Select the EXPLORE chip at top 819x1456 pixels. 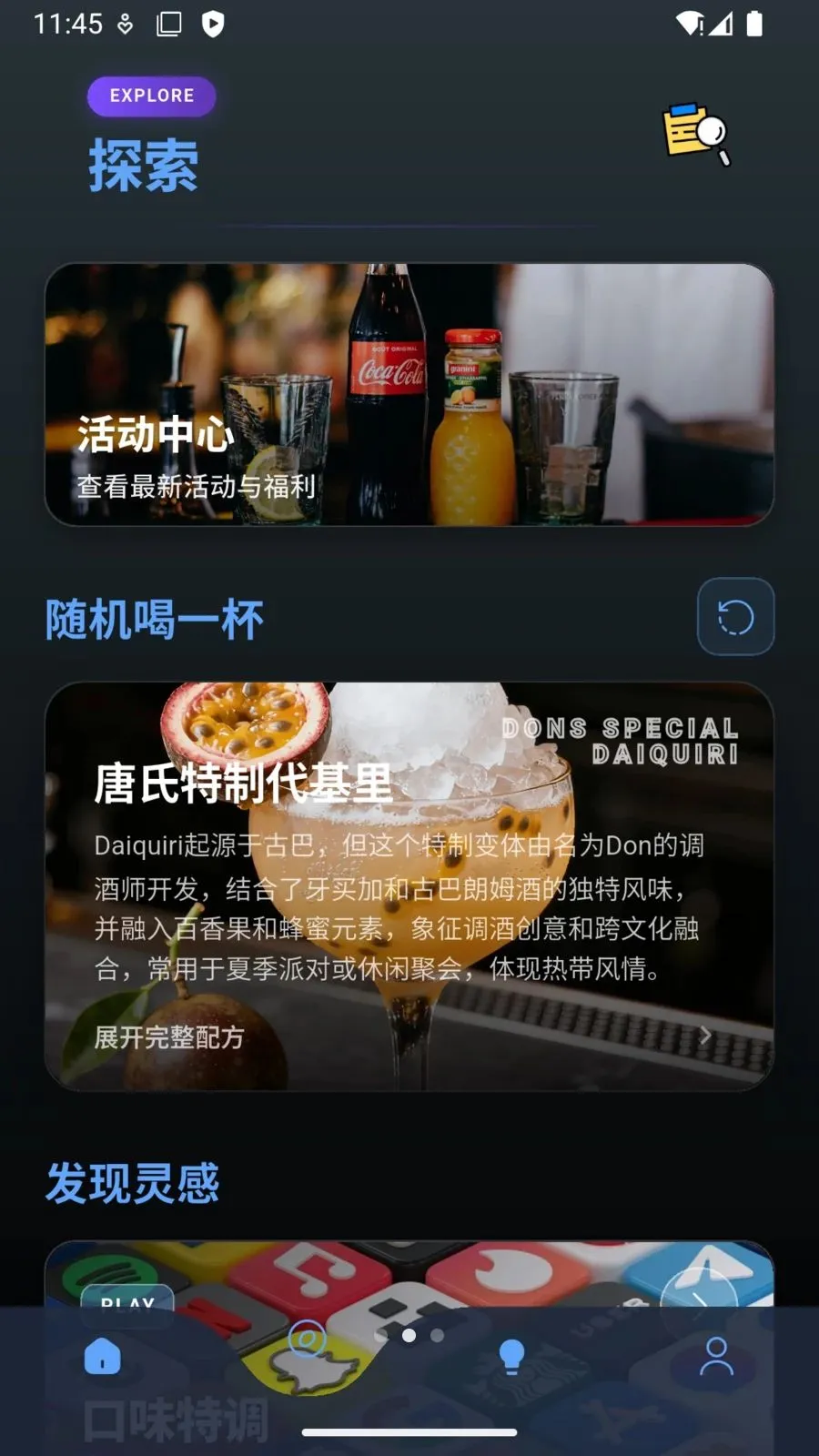point(151,95)
